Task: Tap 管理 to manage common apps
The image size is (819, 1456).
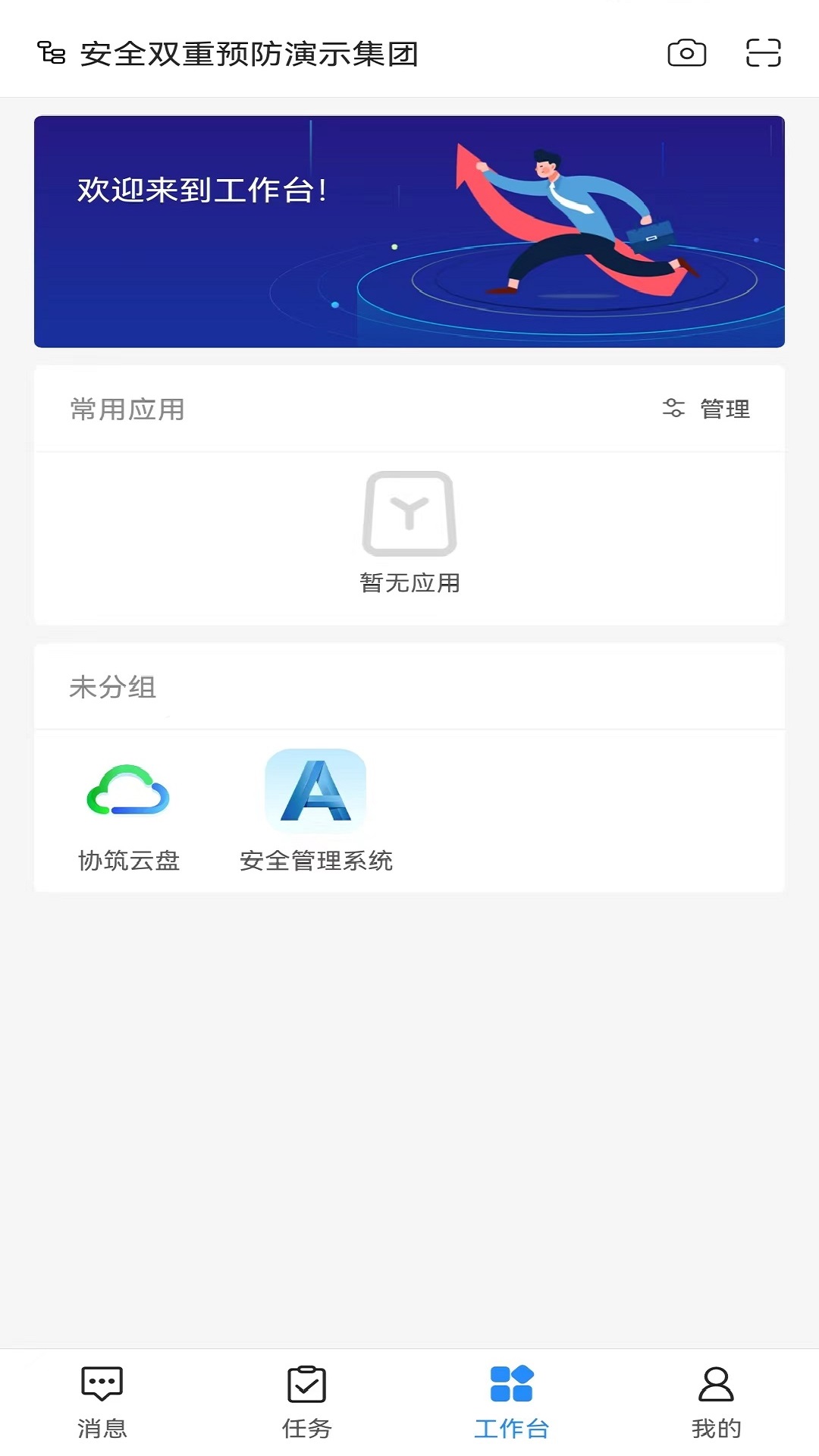Action: pyautogui.click(x=707, y=409)
